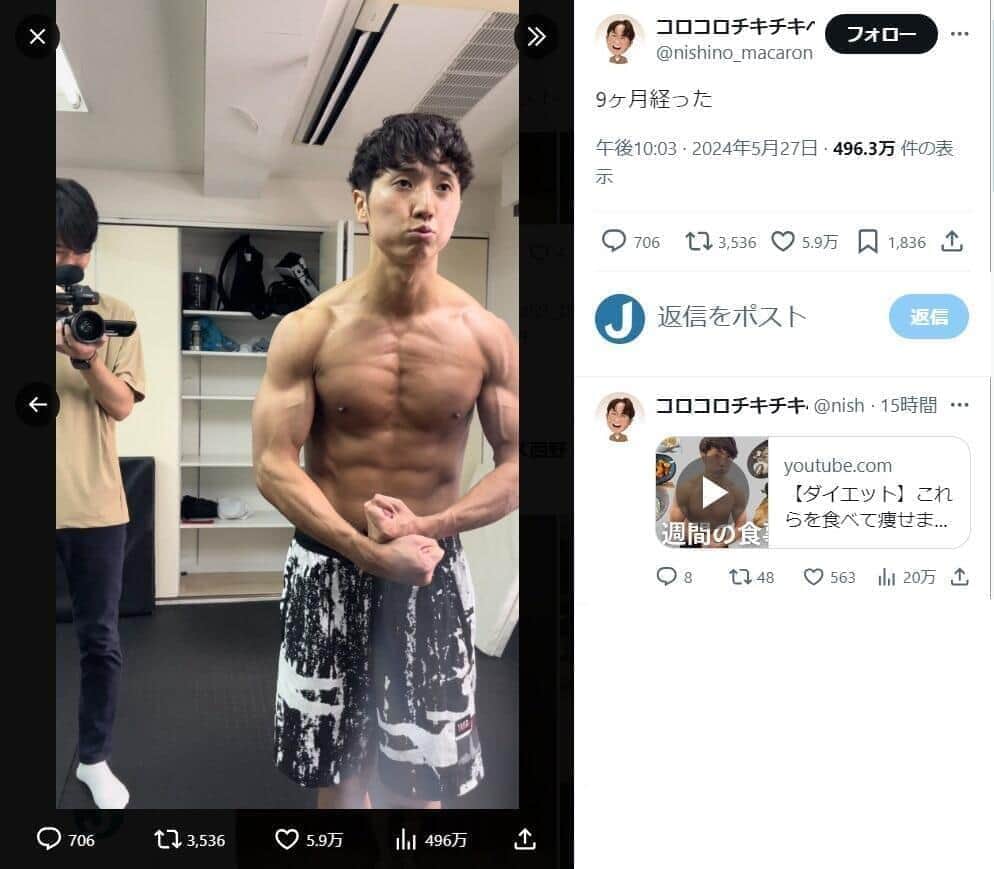Go to the previous photo arrow

37,405
